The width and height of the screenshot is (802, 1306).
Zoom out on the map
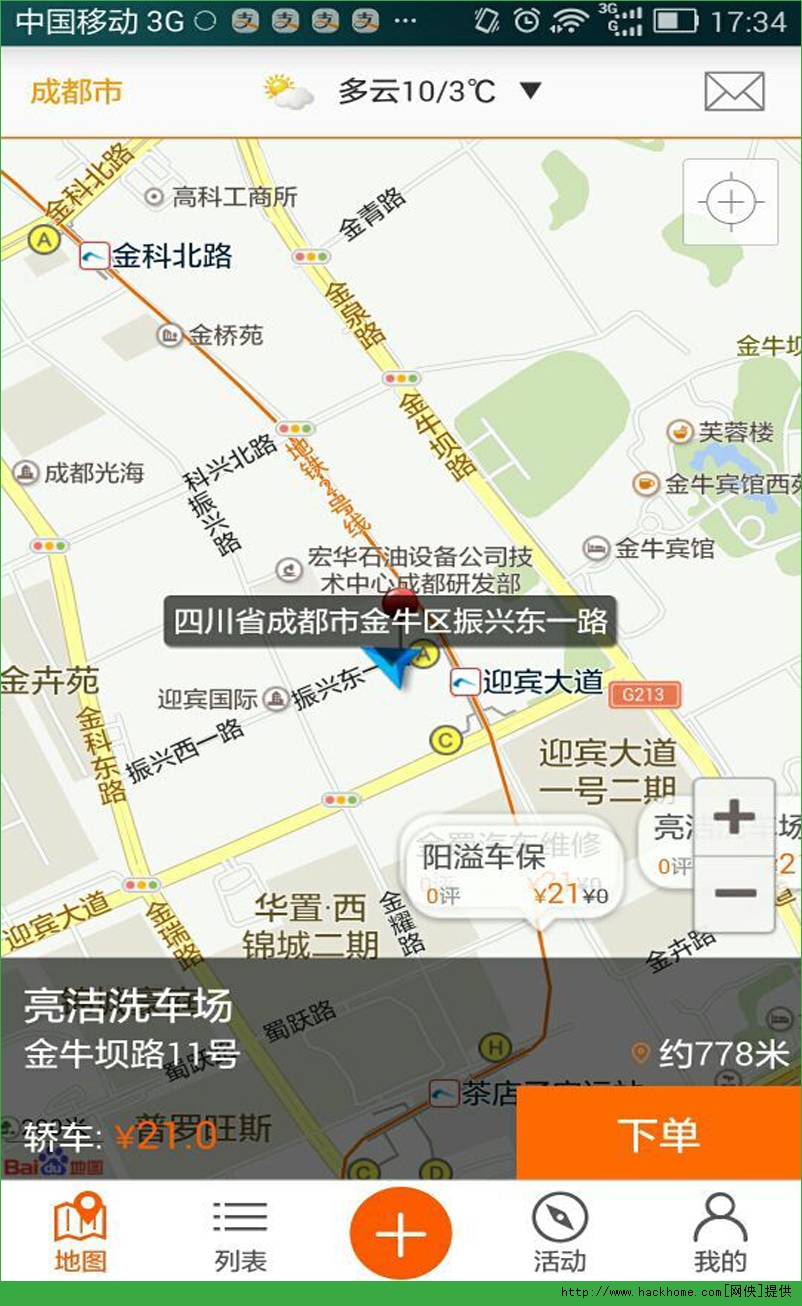(734, 893)
